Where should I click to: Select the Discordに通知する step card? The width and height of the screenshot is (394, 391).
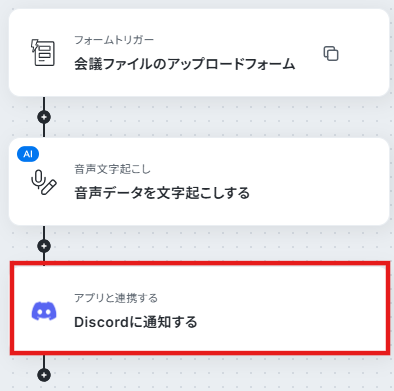tap(200, 308)
